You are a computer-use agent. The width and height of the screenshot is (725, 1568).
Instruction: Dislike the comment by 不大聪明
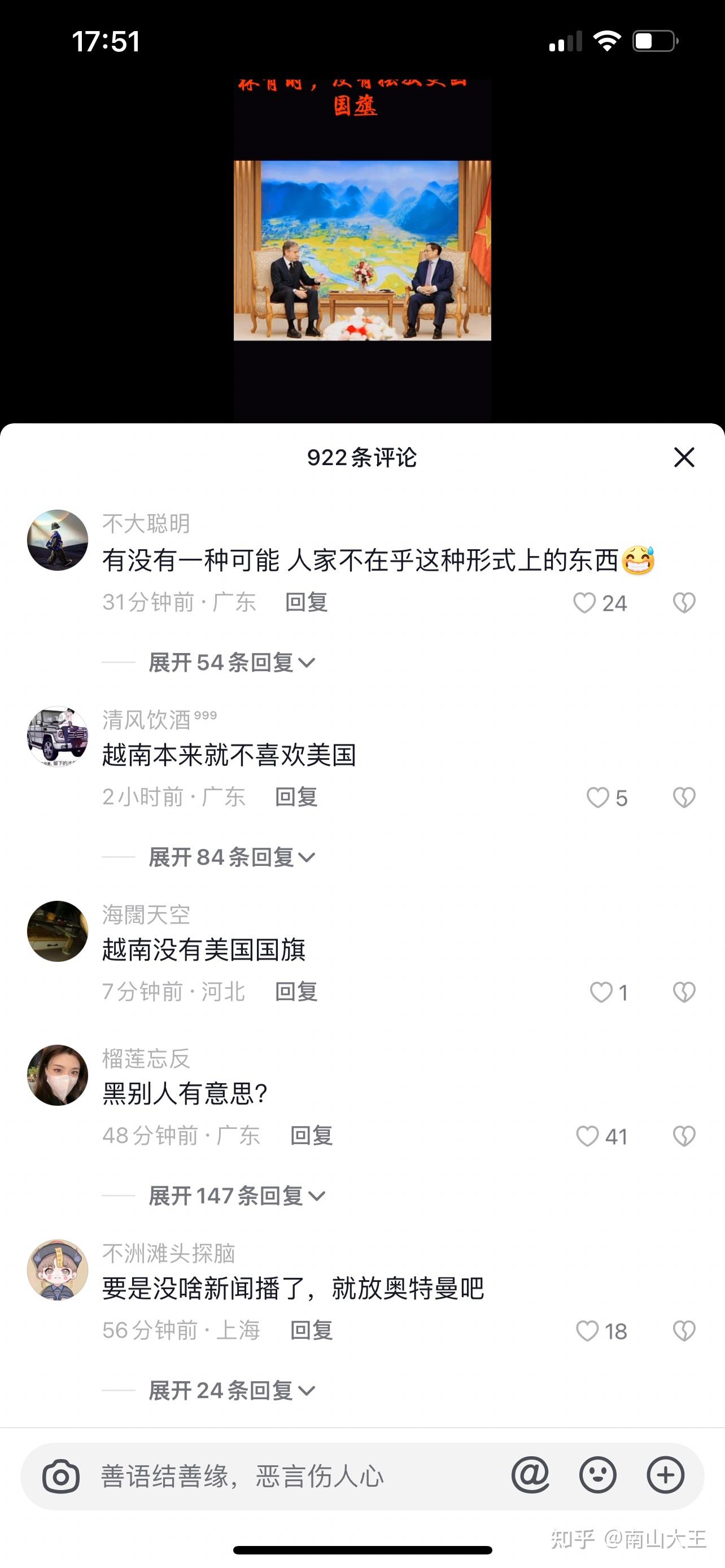(684, 603)
